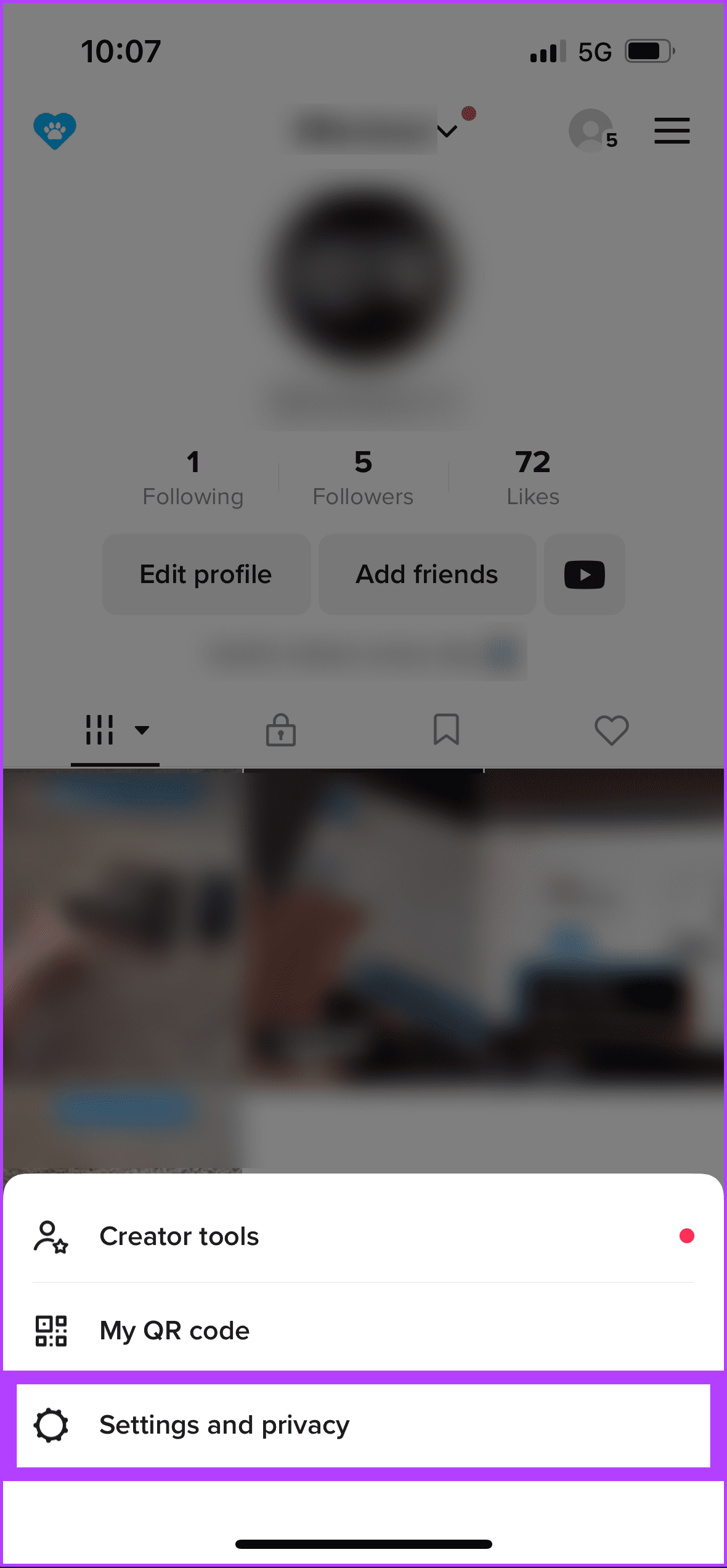This screenshot has height=1568, width=727.
Task: Open Settings and privacy
Action: 363,1425
